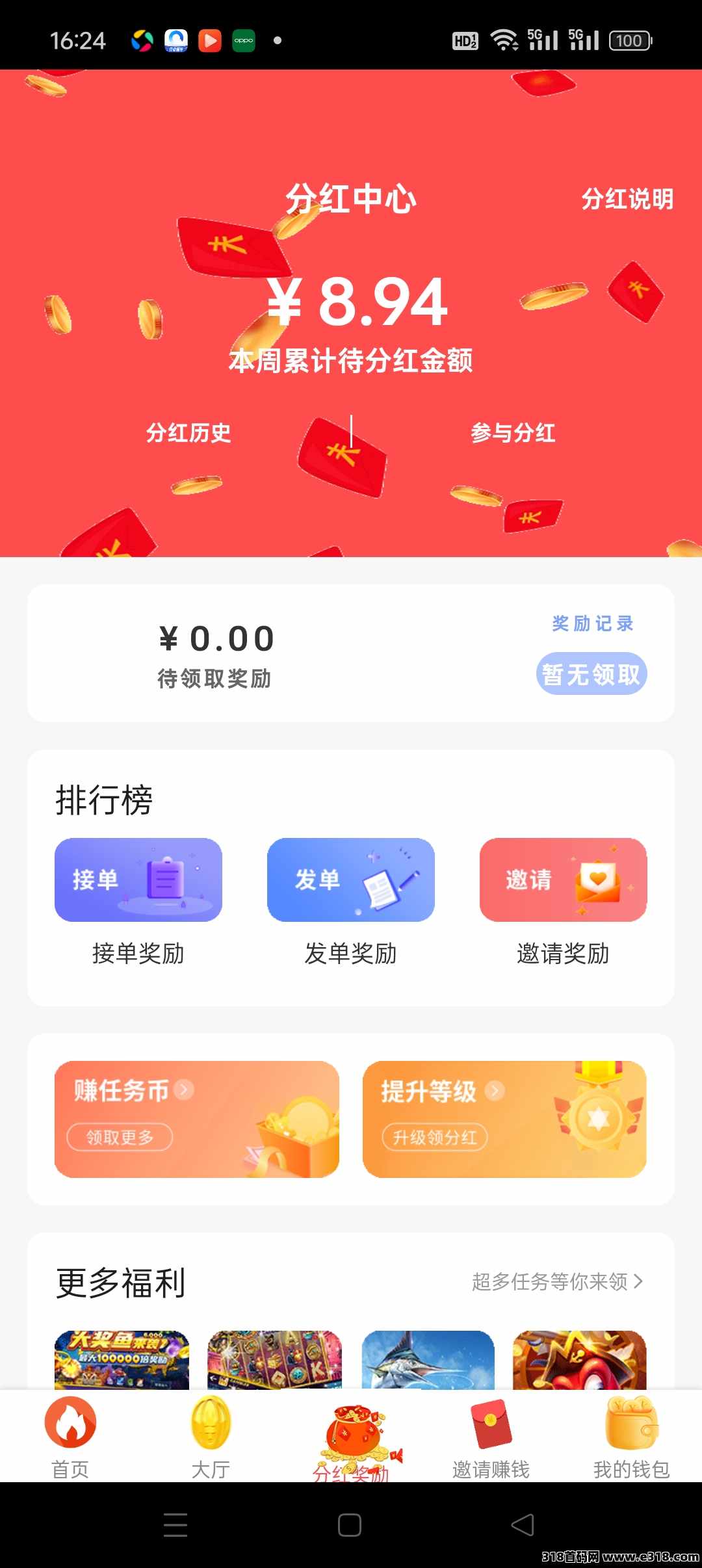Open the 提升等级 banner
The height and width of the screenshot is (1568, 702).
(x=504, y=1119)
